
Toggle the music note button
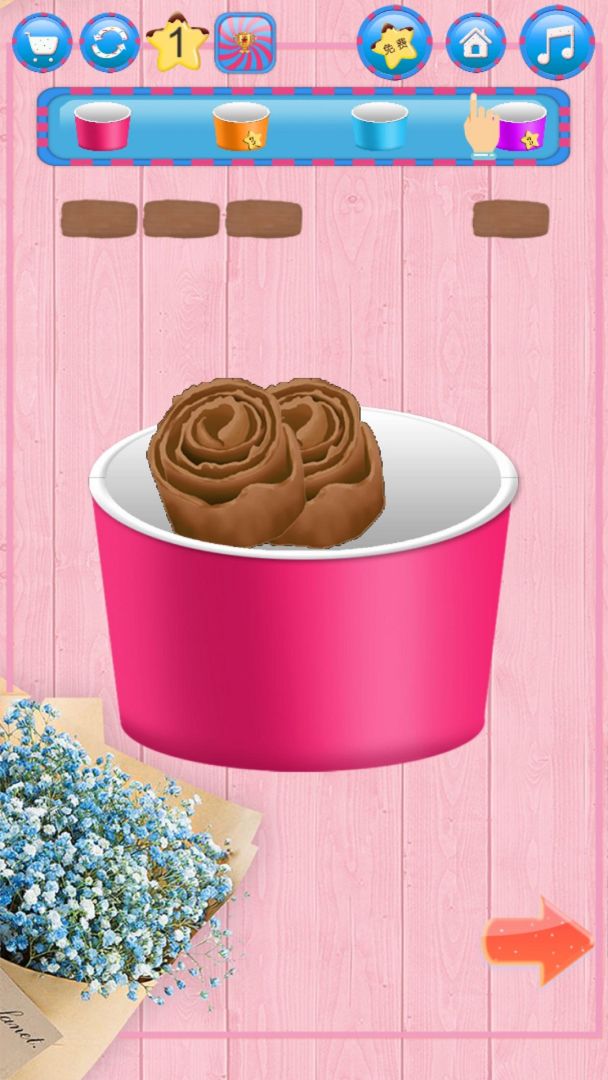coord(557,43)
